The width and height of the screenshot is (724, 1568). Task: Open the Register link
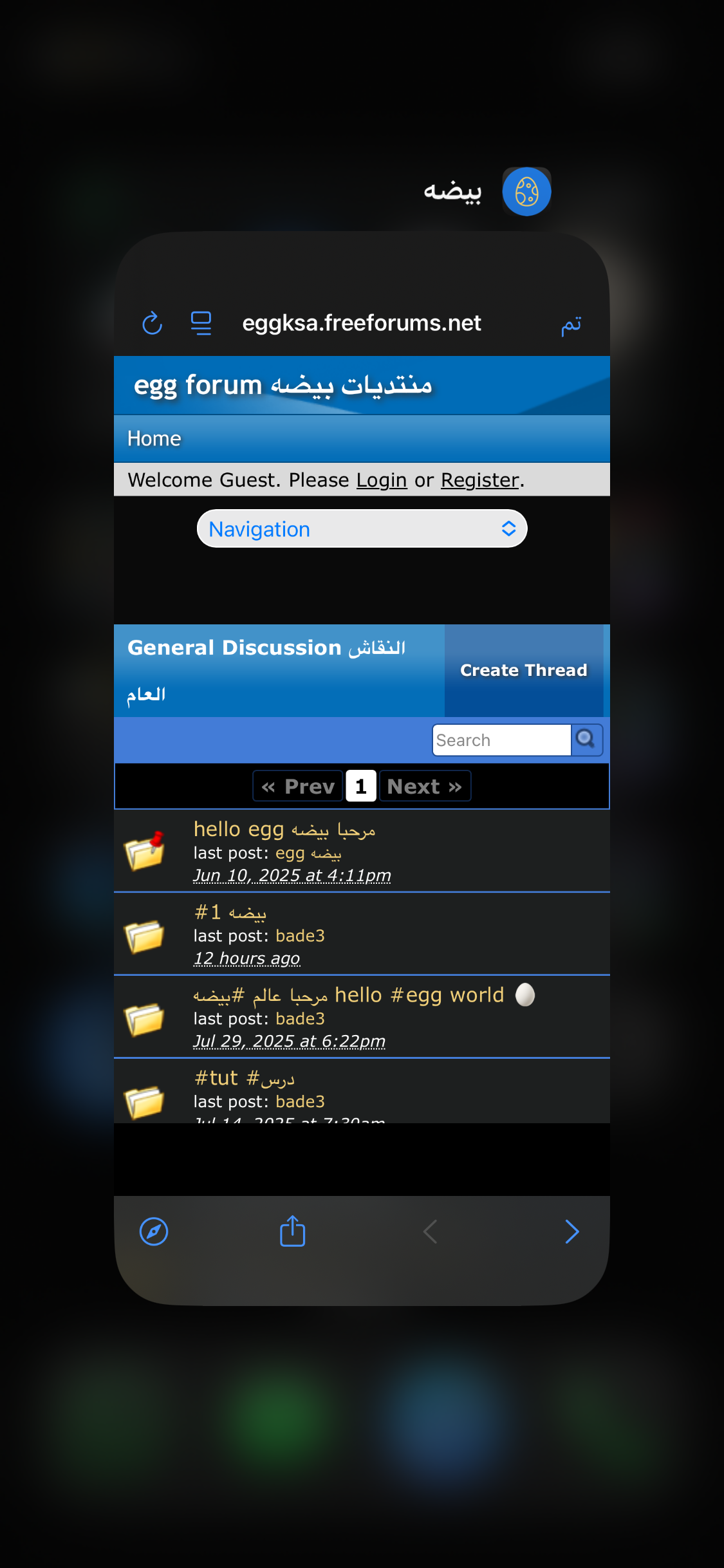[479, 480]
